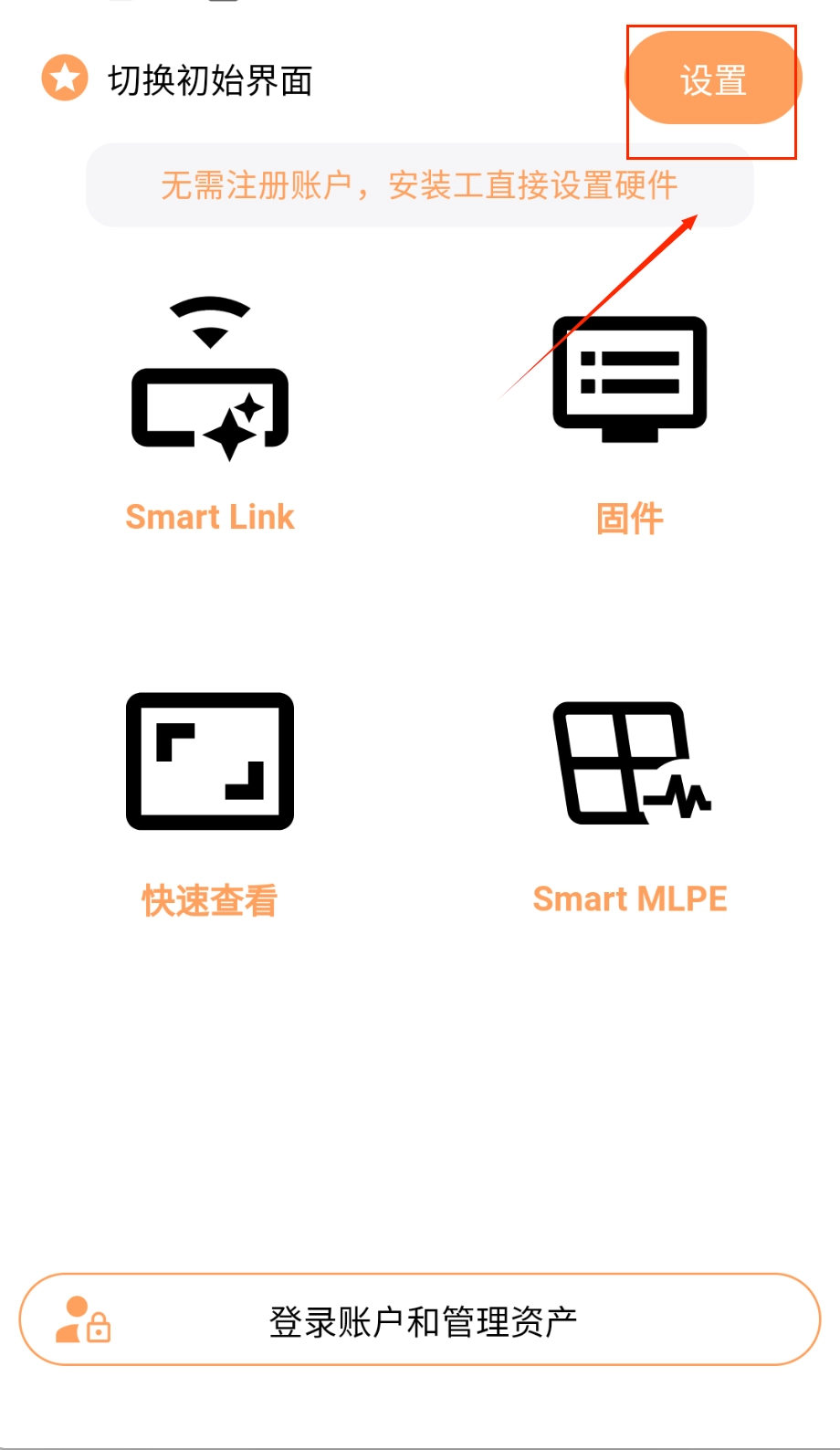
Task: Tap the orange 设置 button
Action: (713, 79)
